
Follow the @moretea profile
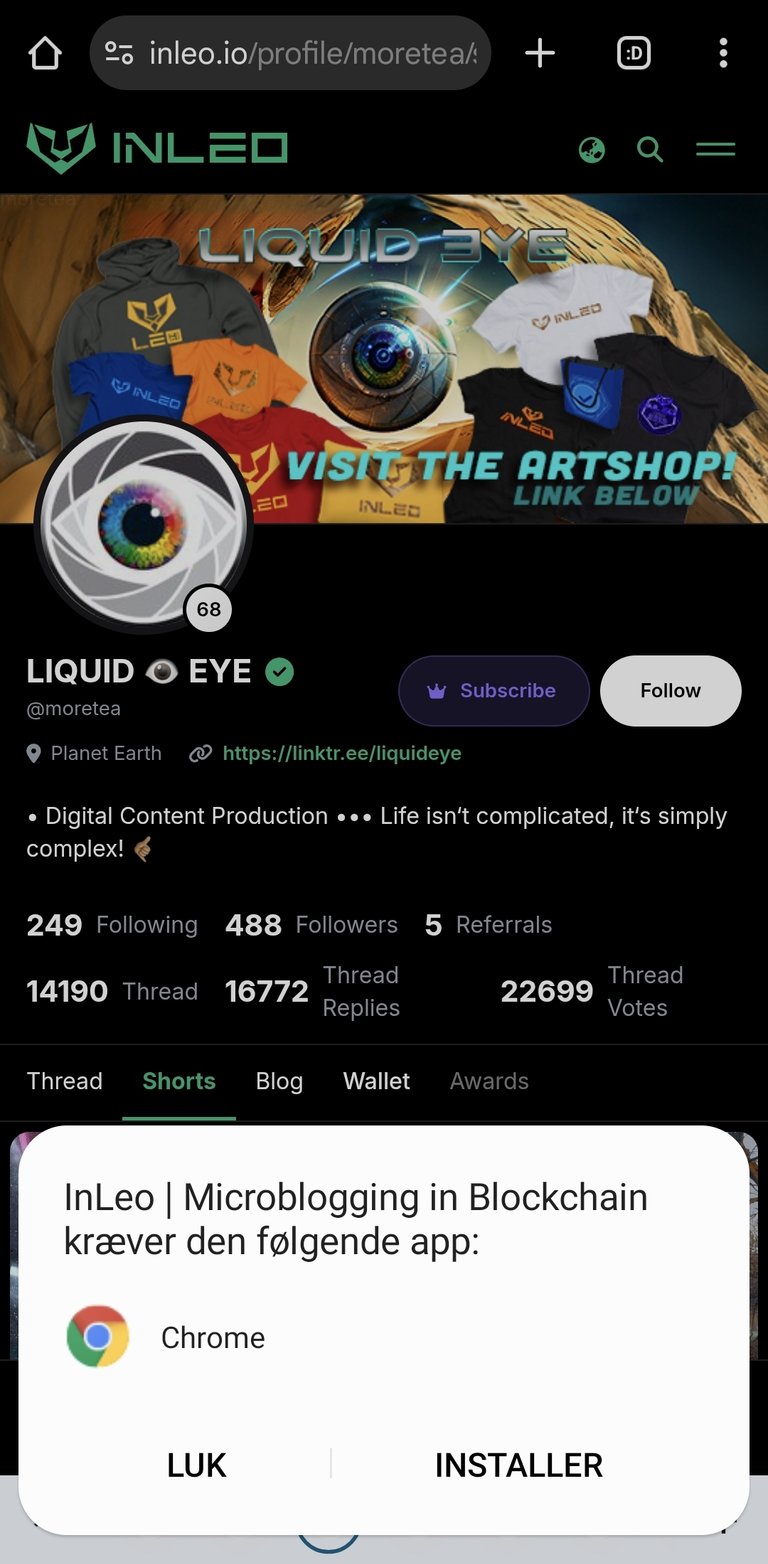tap(671, 691)
